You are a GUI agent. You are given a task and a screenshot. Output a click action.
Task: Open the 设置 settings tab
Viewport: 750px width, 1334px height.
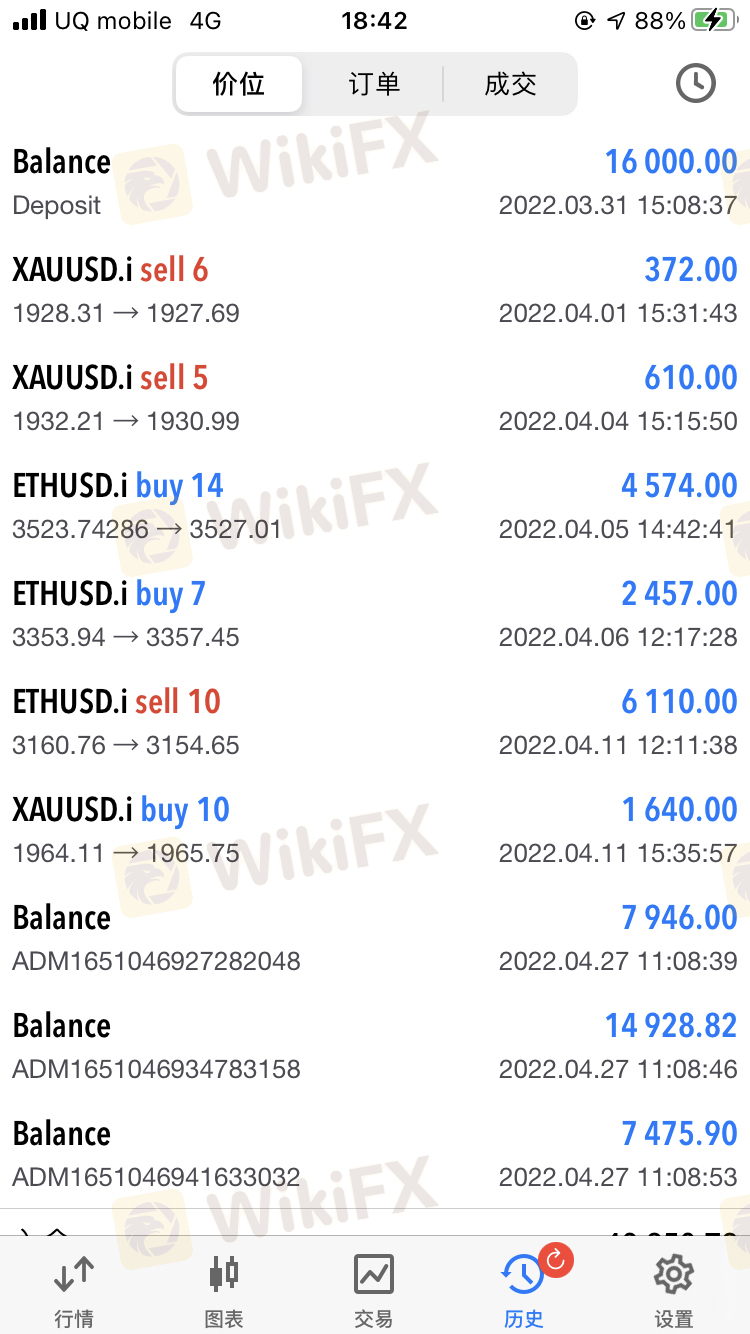coord(674,1289)
